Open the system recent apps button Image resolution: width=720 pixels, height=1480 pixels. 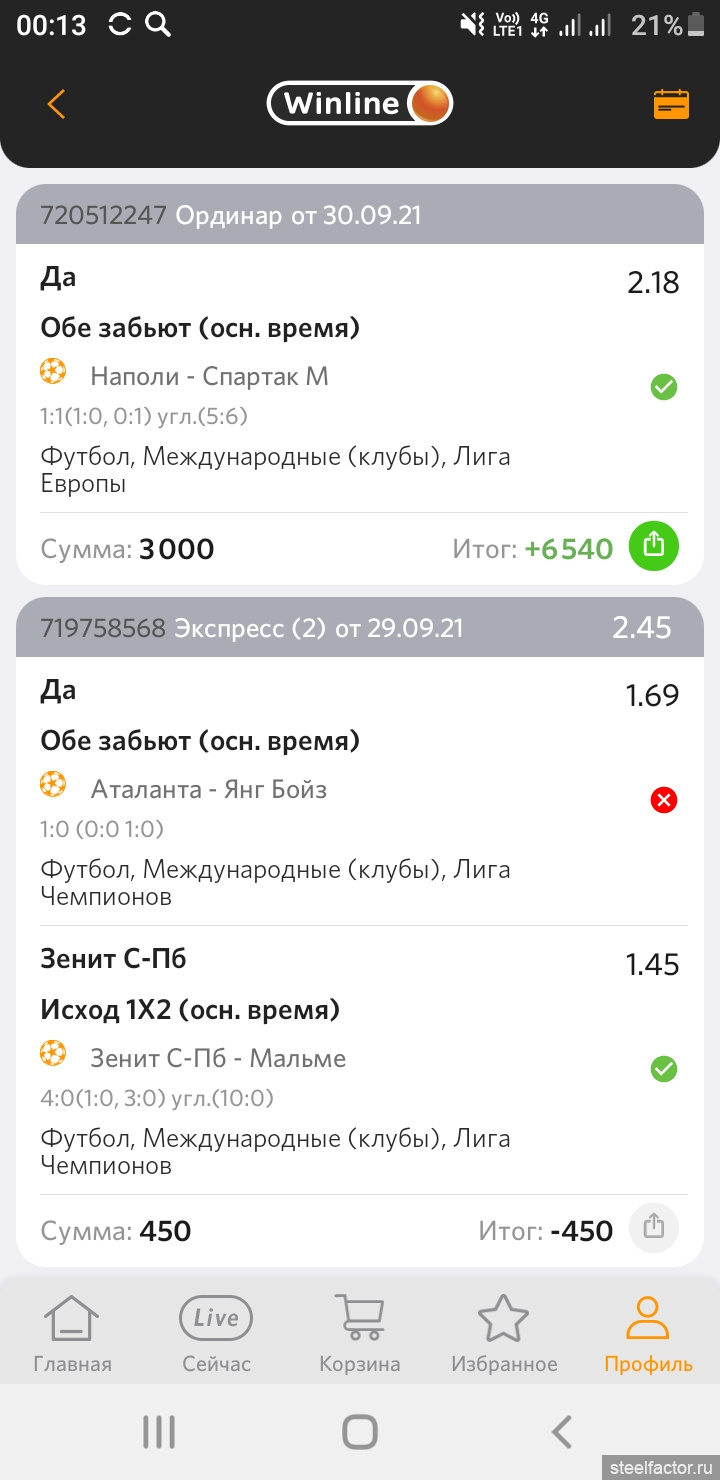[x=159, y=1432]
